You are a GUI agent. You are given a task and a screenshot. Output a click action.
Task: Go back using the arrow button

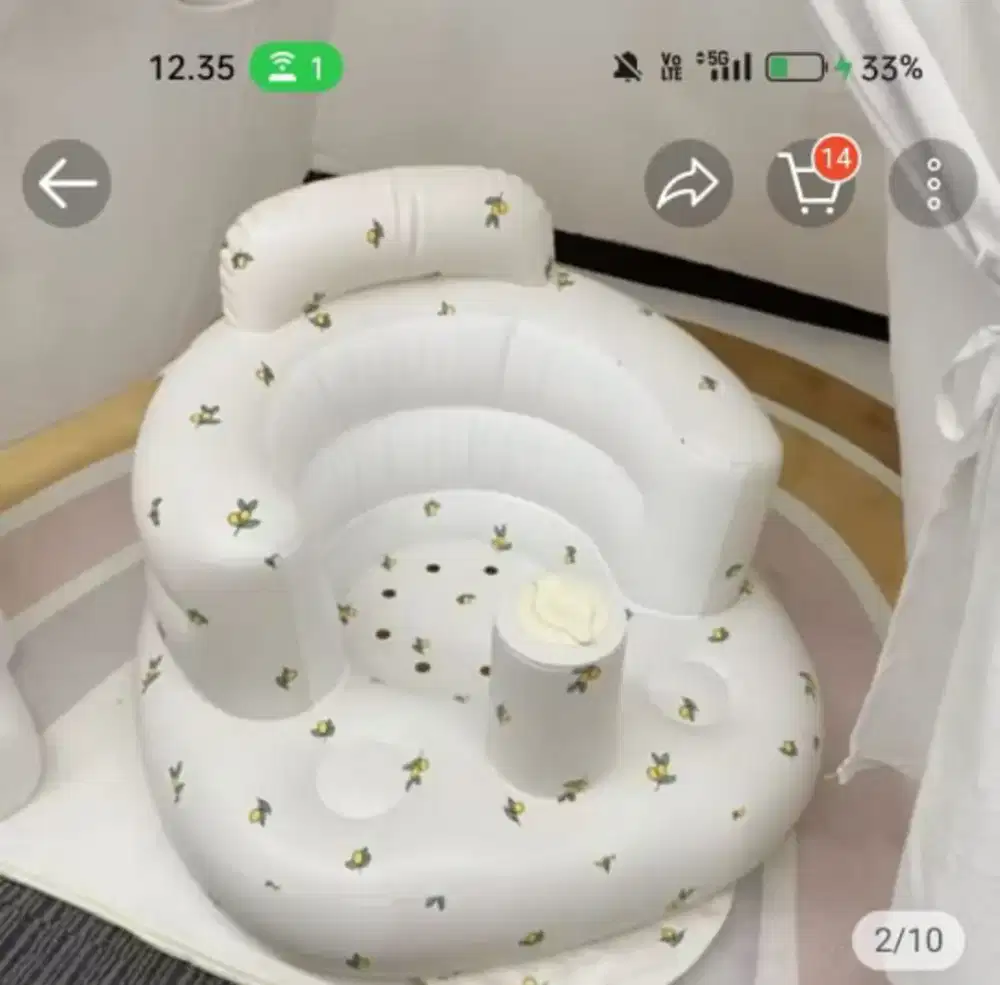(x=67, y=184)
